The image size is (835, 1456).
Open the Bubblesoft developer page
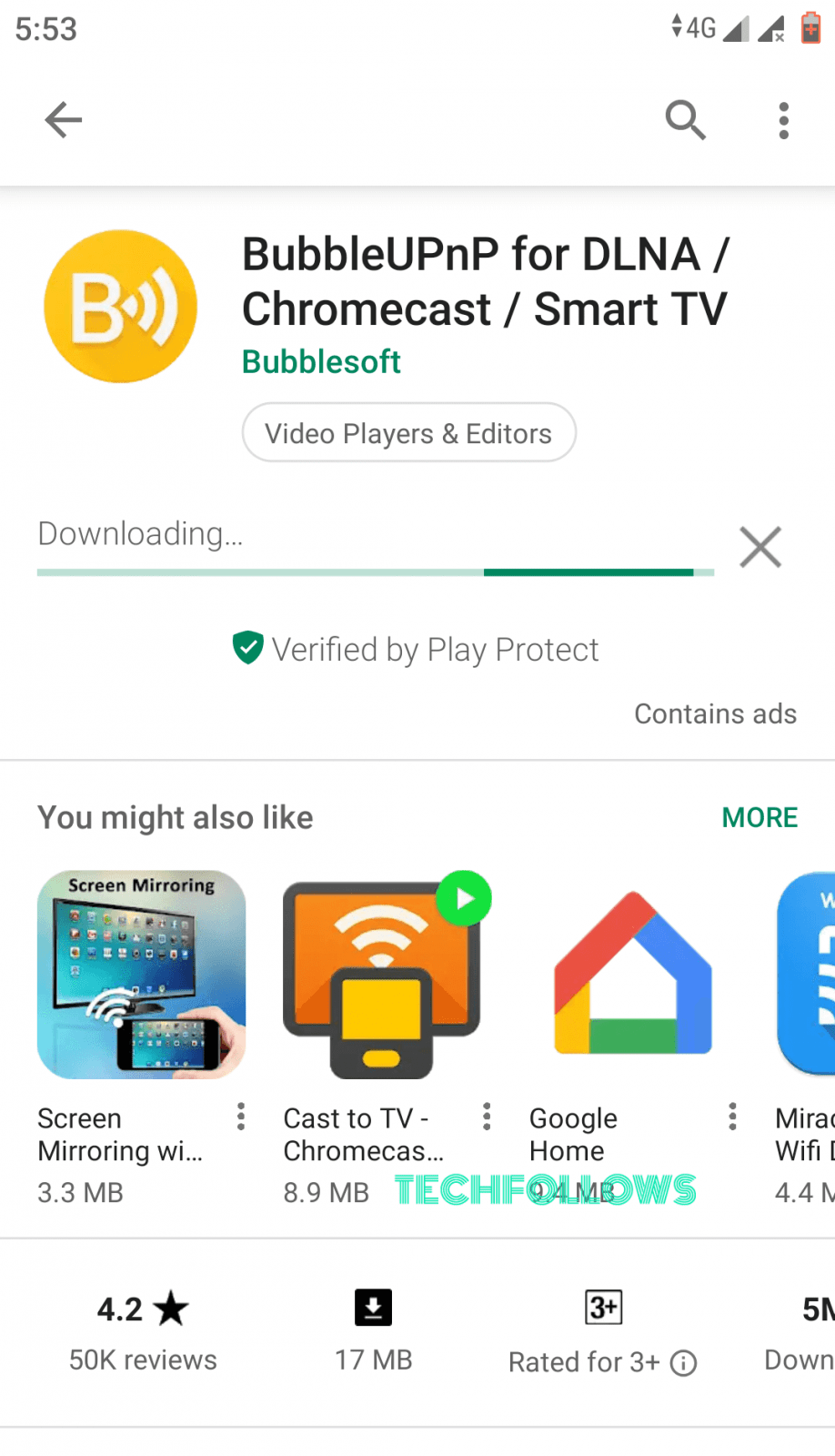(x=321, y=361)
